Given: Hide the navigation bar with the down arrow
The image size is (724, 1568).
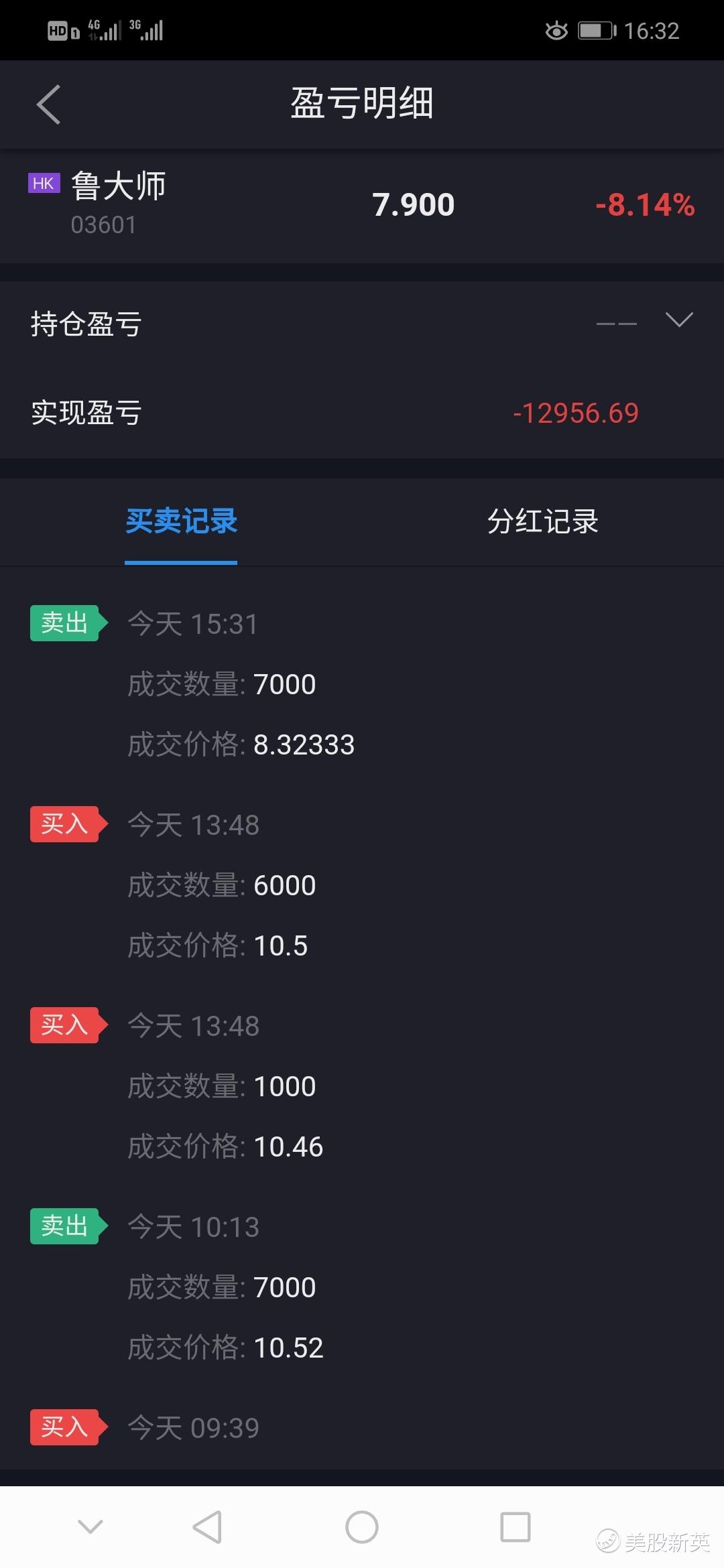Looking at the screenshot, I should 90,1527.
